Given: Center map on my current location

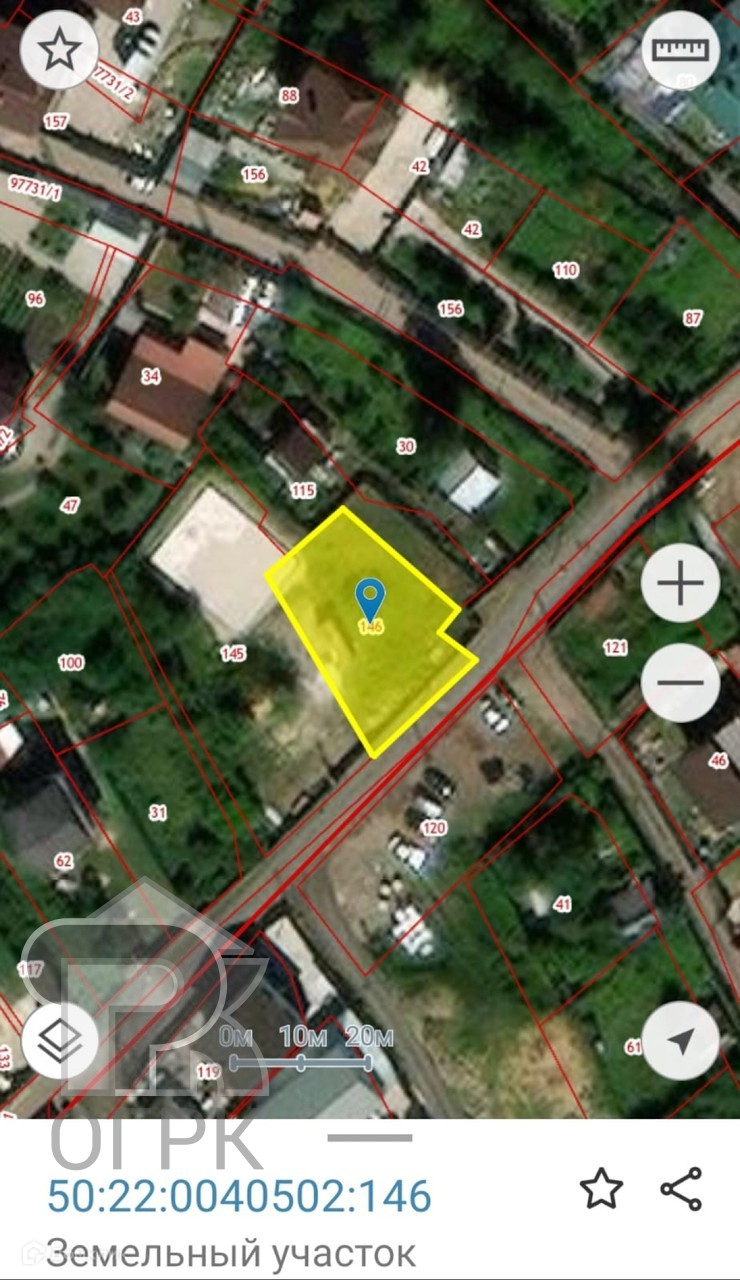Looking at the screenshot, I should [680, 1040].
